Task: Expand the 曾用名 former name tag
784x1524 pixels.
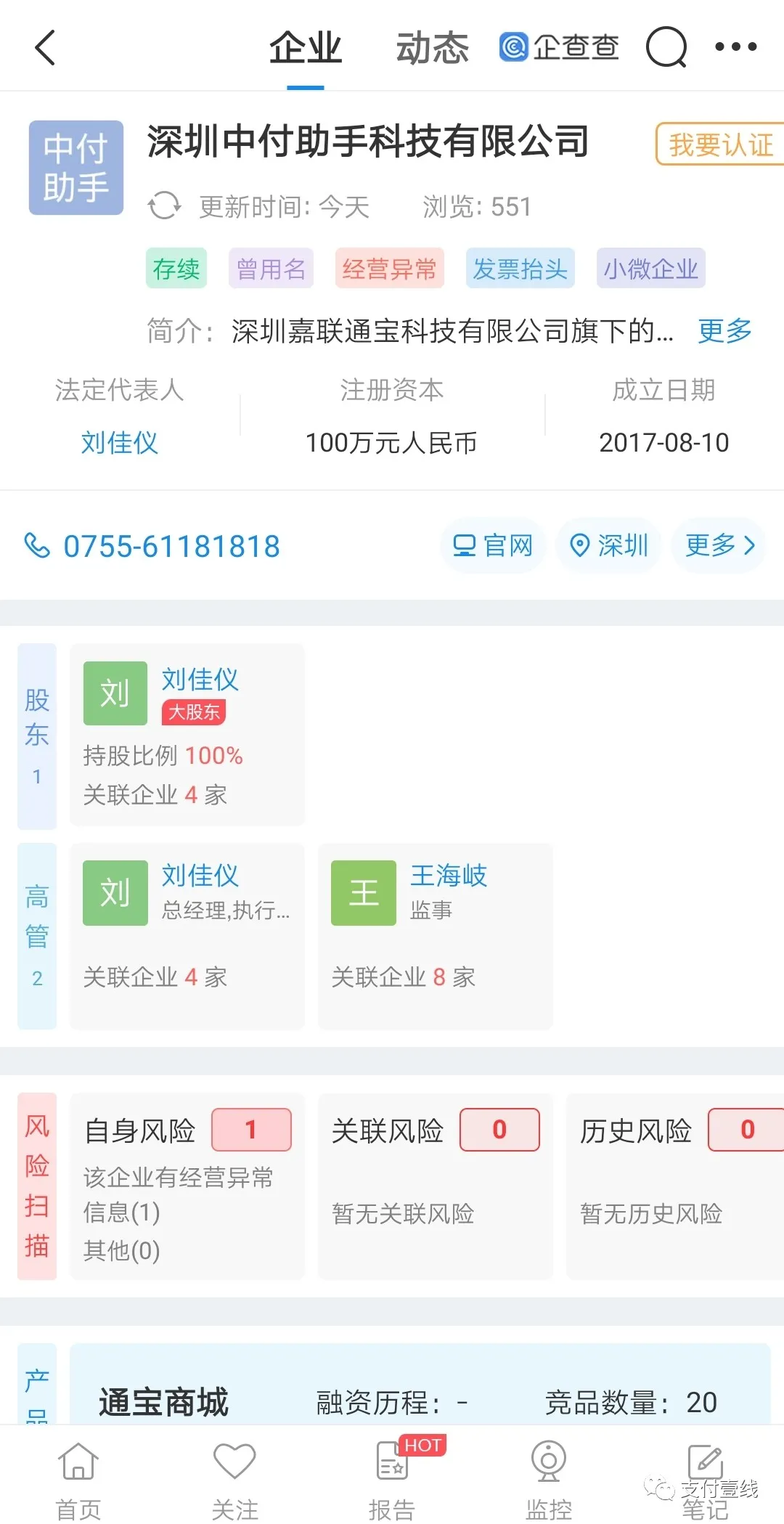Action: (x=271, y=268)
